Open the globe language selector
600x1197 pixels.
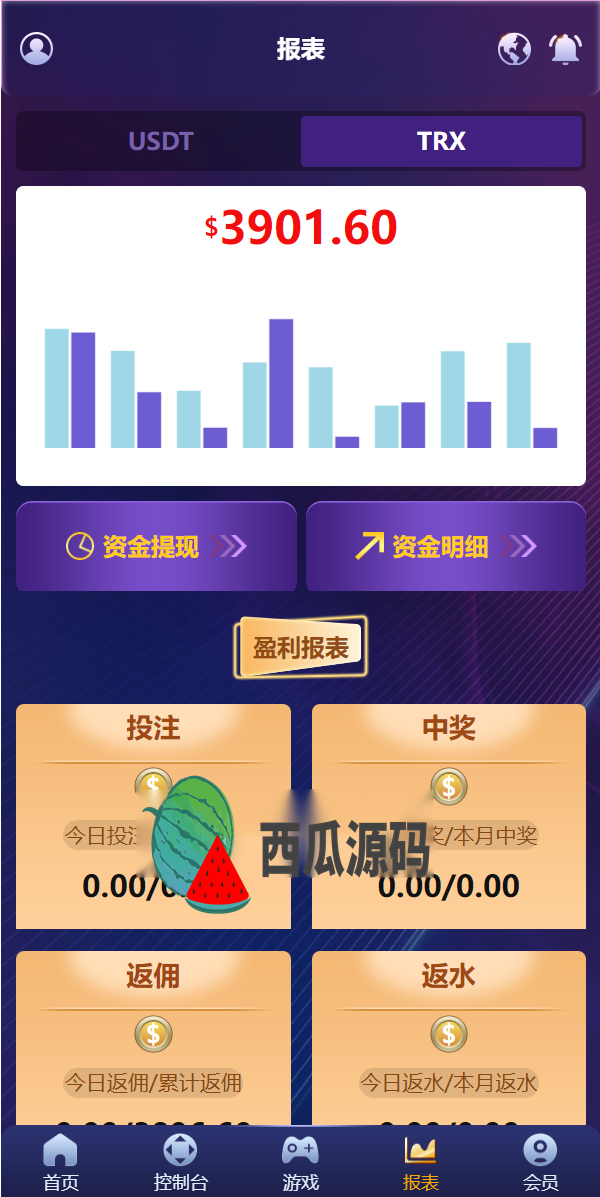pos(515,48)
